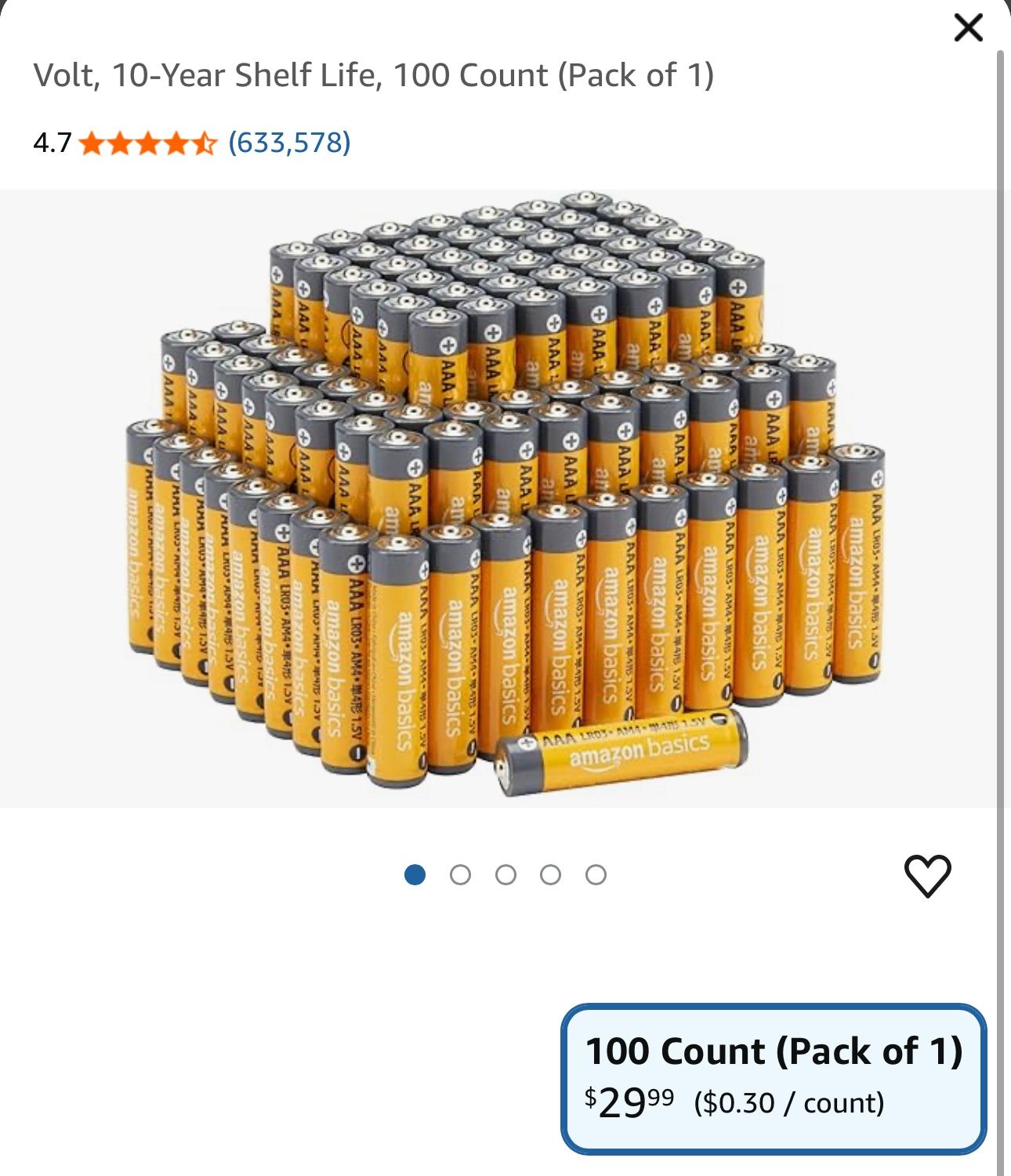Viewport: 1011px width, 1176px height.
Task: Click the product title text
Action: [x=375, y=75]
